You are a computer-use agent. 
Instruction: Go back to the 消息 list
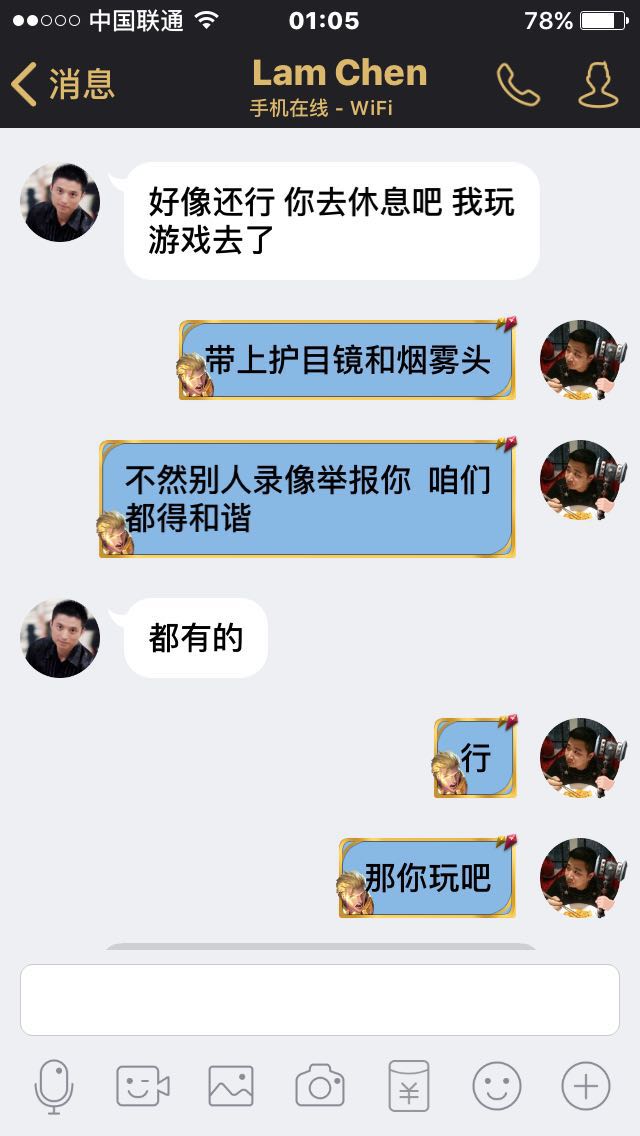[x=62, y=83]
